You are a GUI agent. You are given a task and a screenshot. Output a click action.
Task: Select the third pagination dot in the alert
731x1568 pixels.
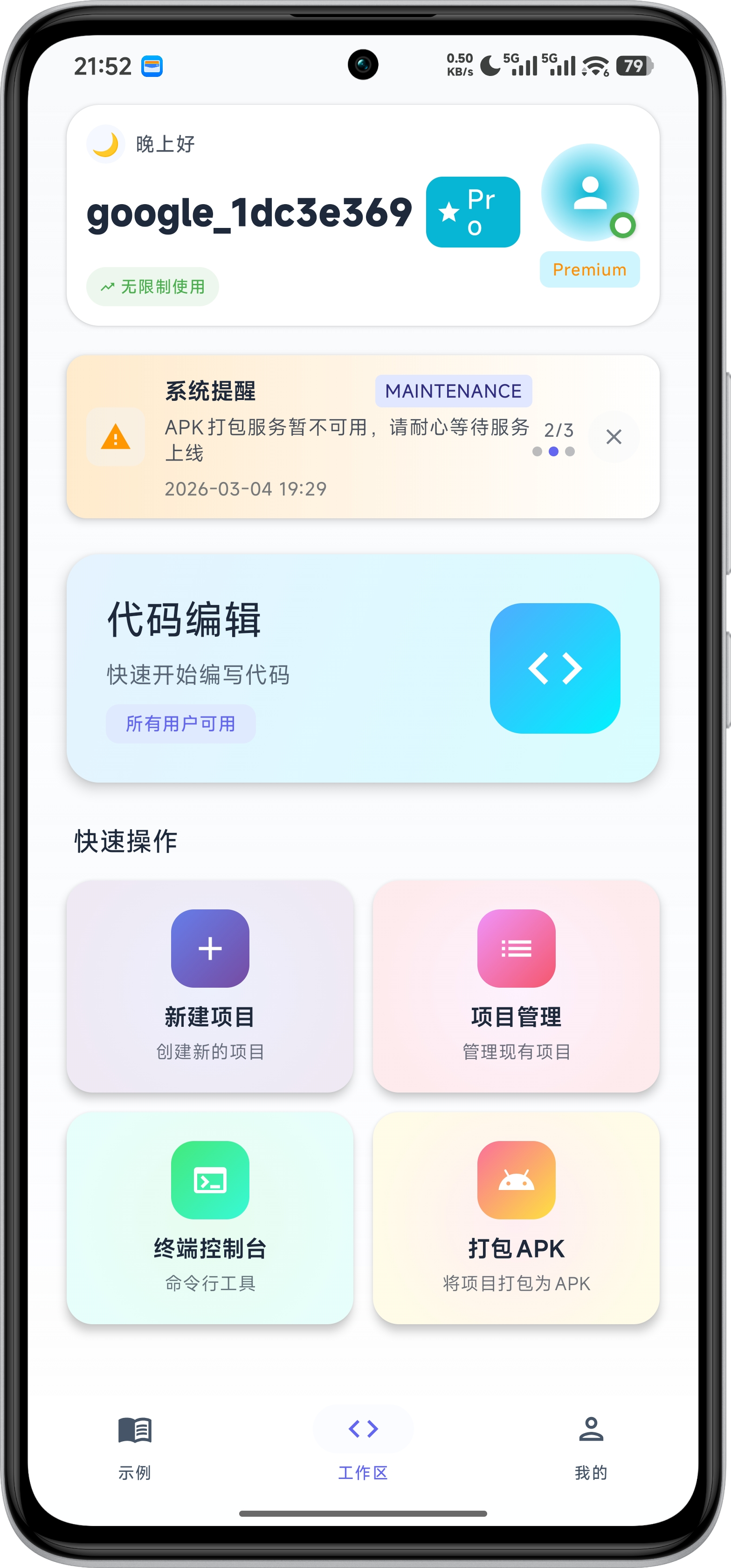[x=570, y=451]
